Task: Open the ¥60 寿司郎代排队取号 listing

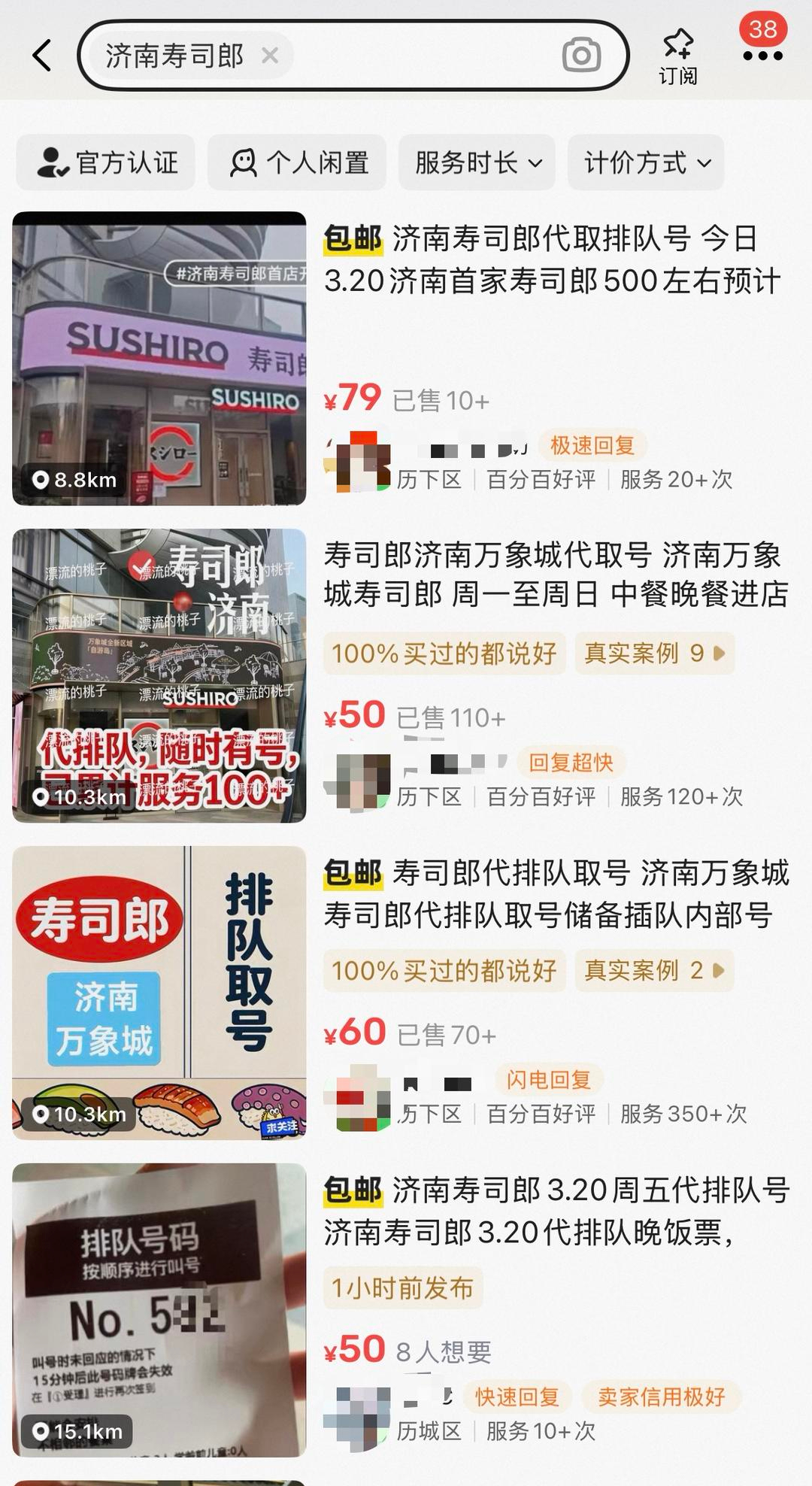Action: (x=555, y=893)
